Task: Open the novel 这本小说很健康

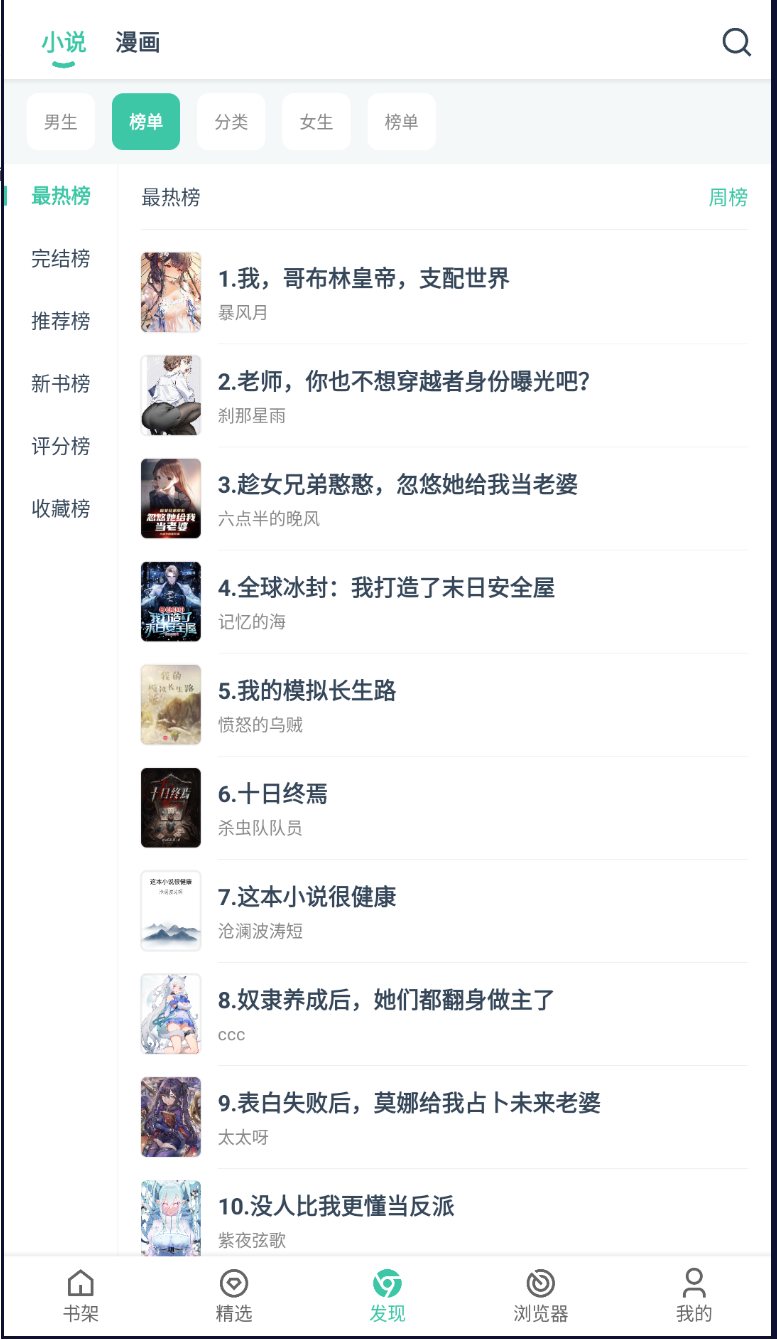Action: (307, 897)
